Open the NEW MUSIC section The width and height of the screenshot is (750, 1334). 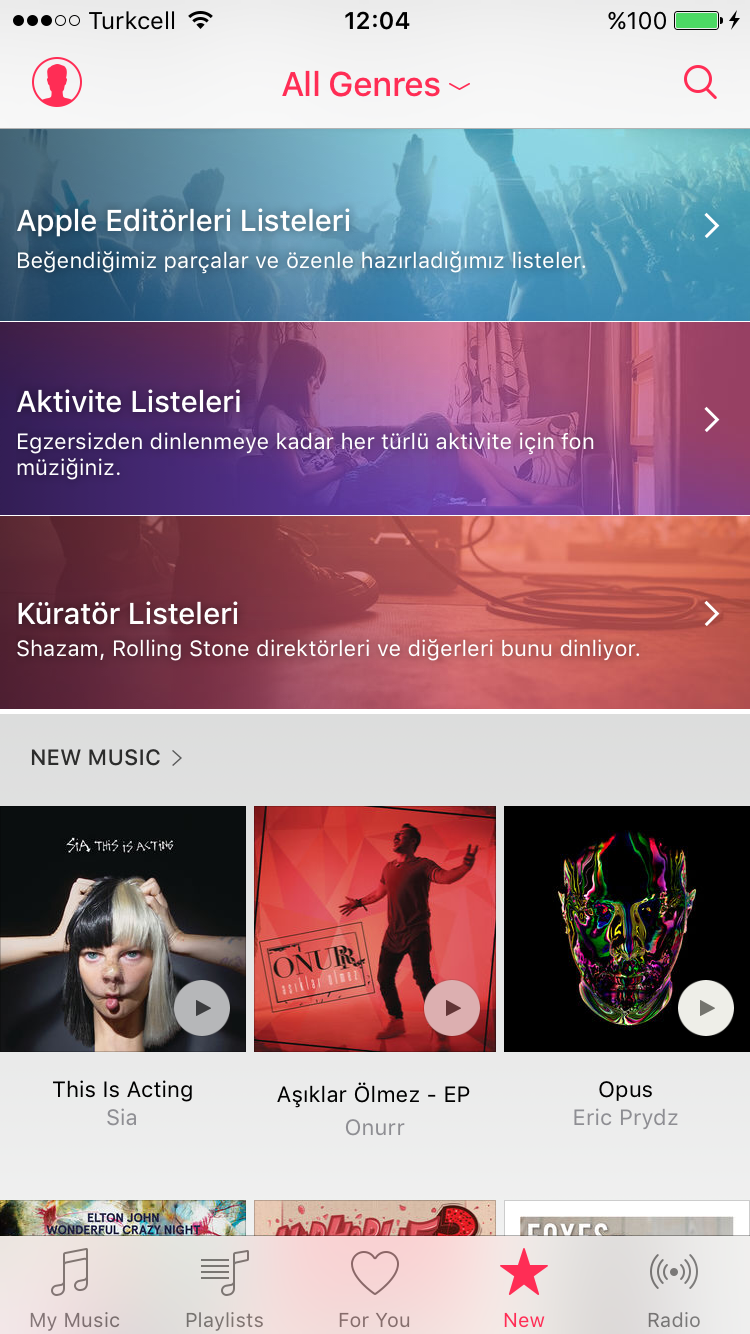coord(107,758)
